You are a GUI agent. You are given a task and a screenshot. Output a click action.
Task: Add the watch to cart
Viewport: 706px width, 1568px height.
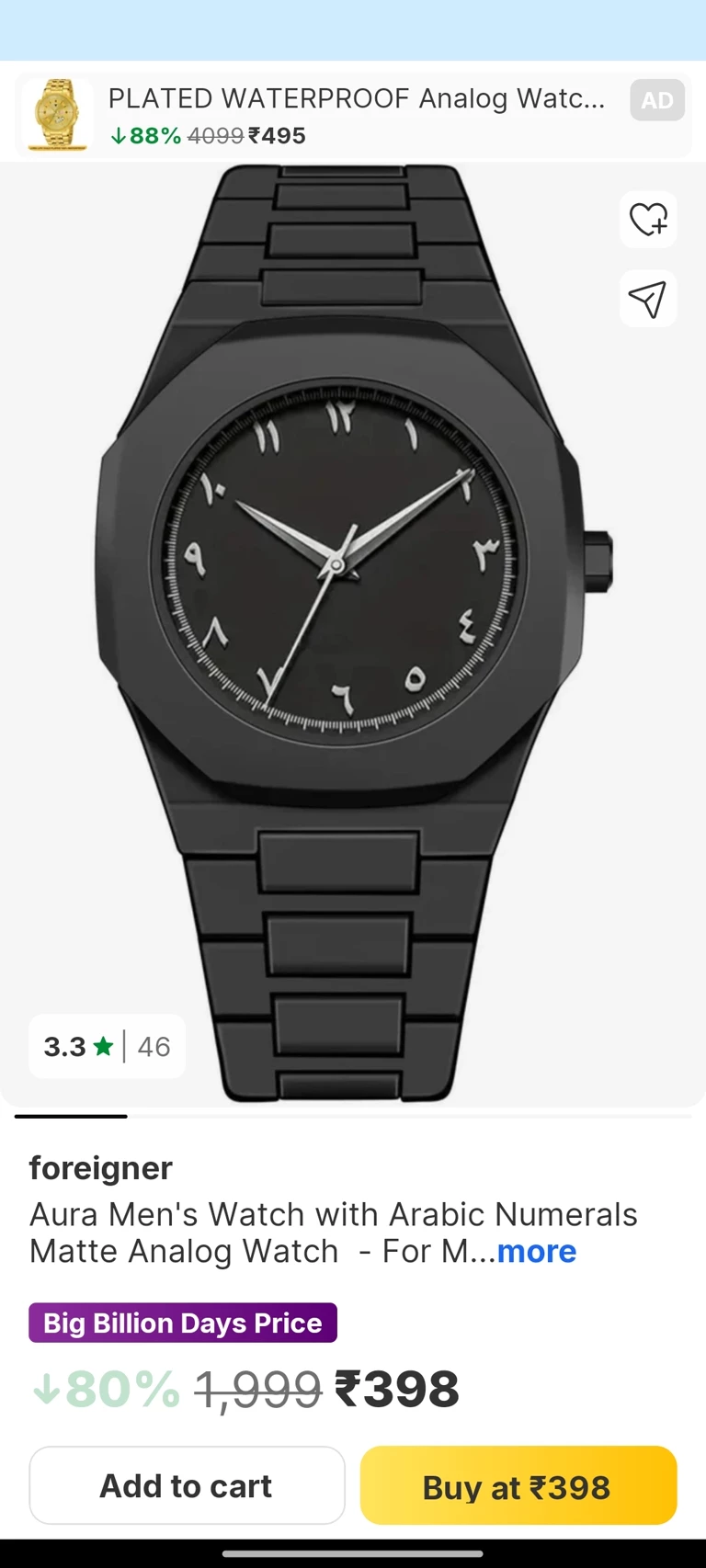pyautogui.click(x=187, y=1486)
